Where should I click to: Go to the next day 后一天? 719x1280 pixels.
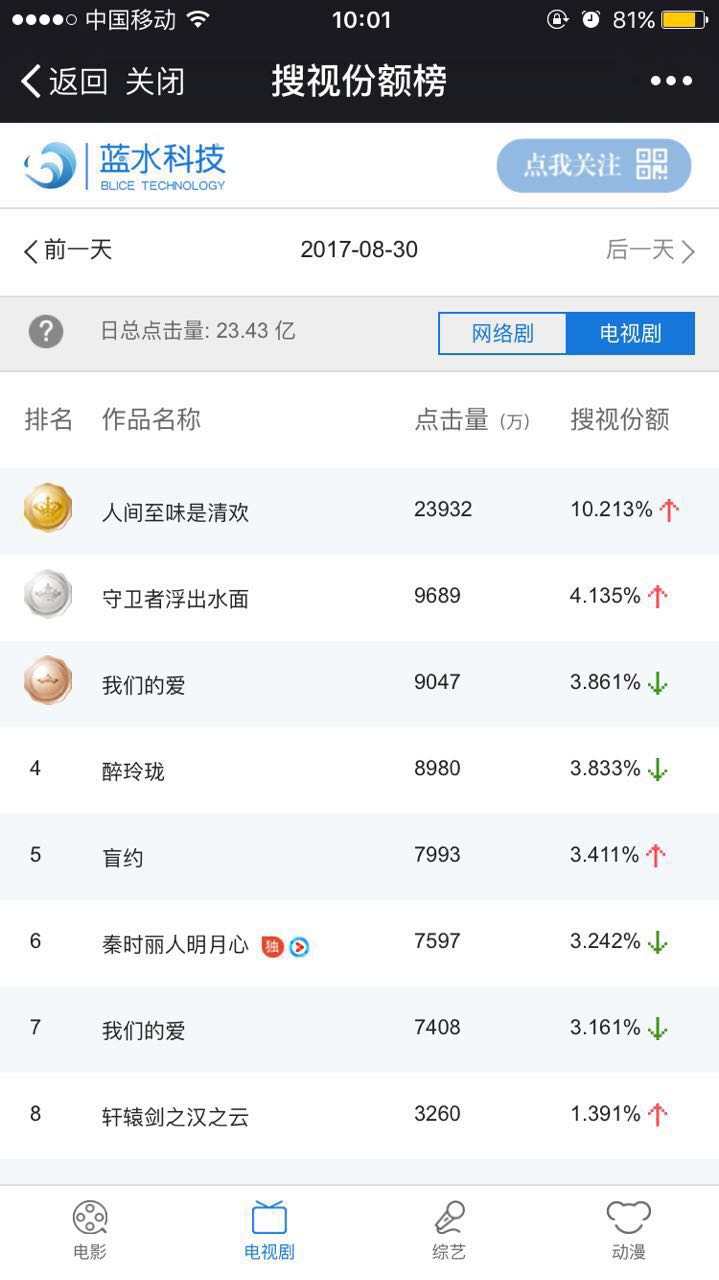650,250
